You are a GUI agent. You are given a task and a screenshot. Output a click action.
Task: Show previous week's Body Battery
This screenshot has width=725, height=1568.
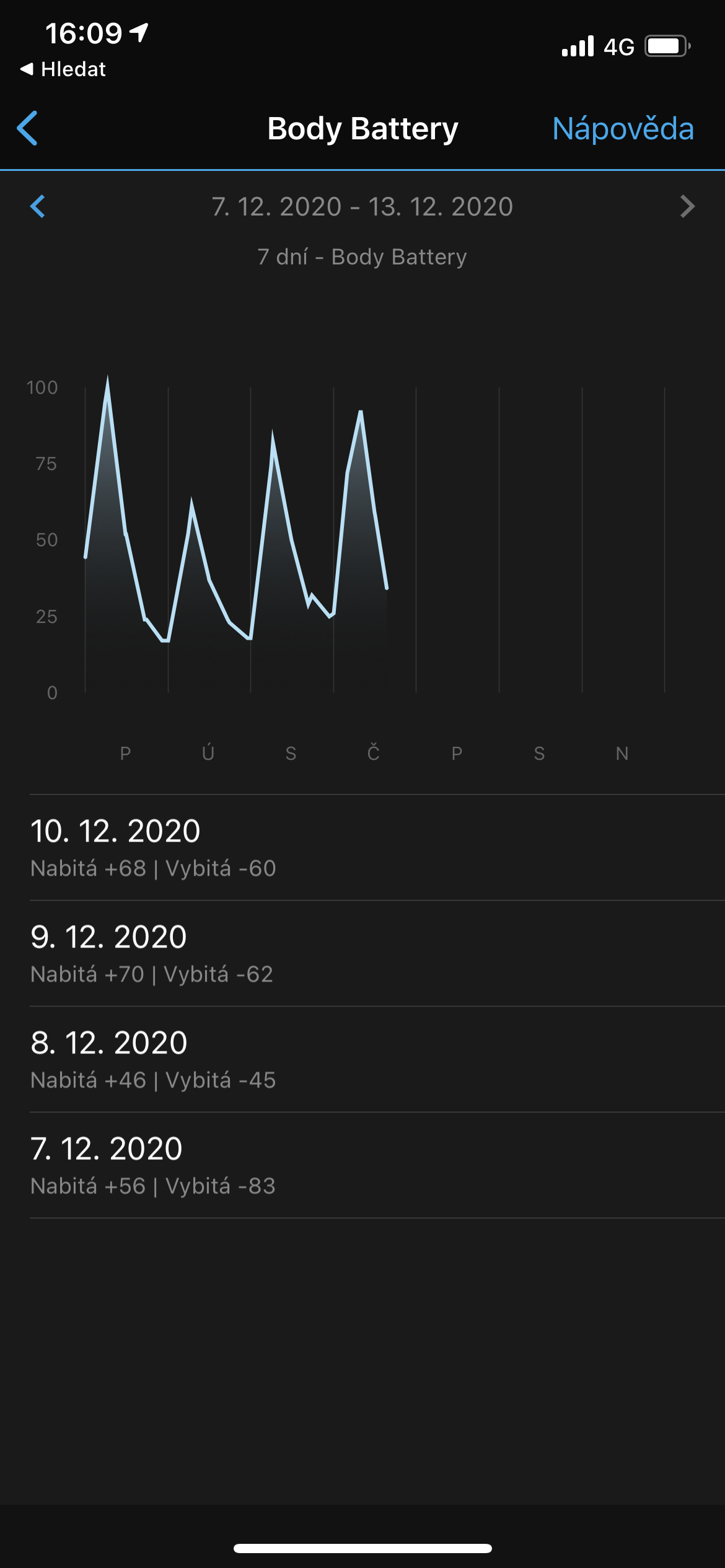38,206
